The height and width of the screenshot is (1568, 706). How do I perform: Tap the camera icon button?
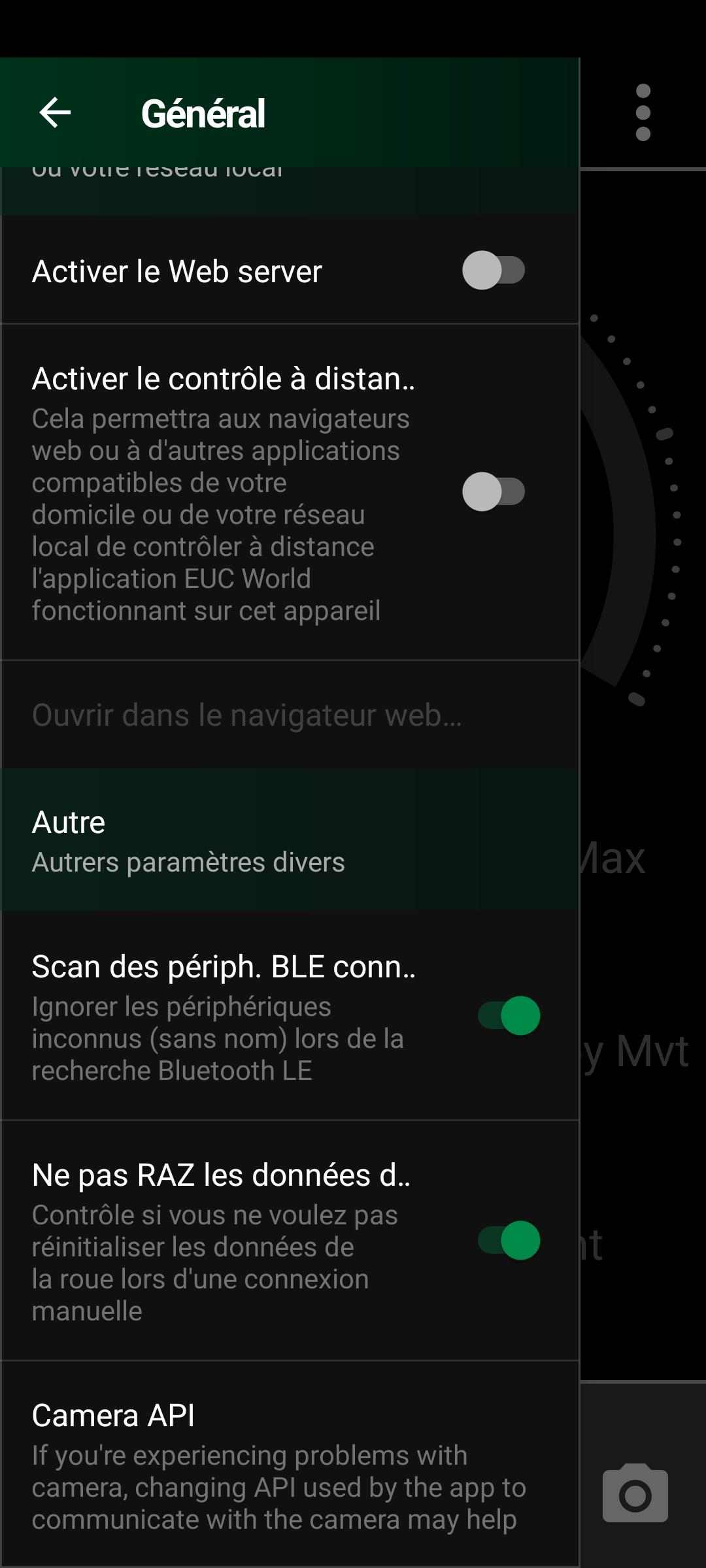635,1494
